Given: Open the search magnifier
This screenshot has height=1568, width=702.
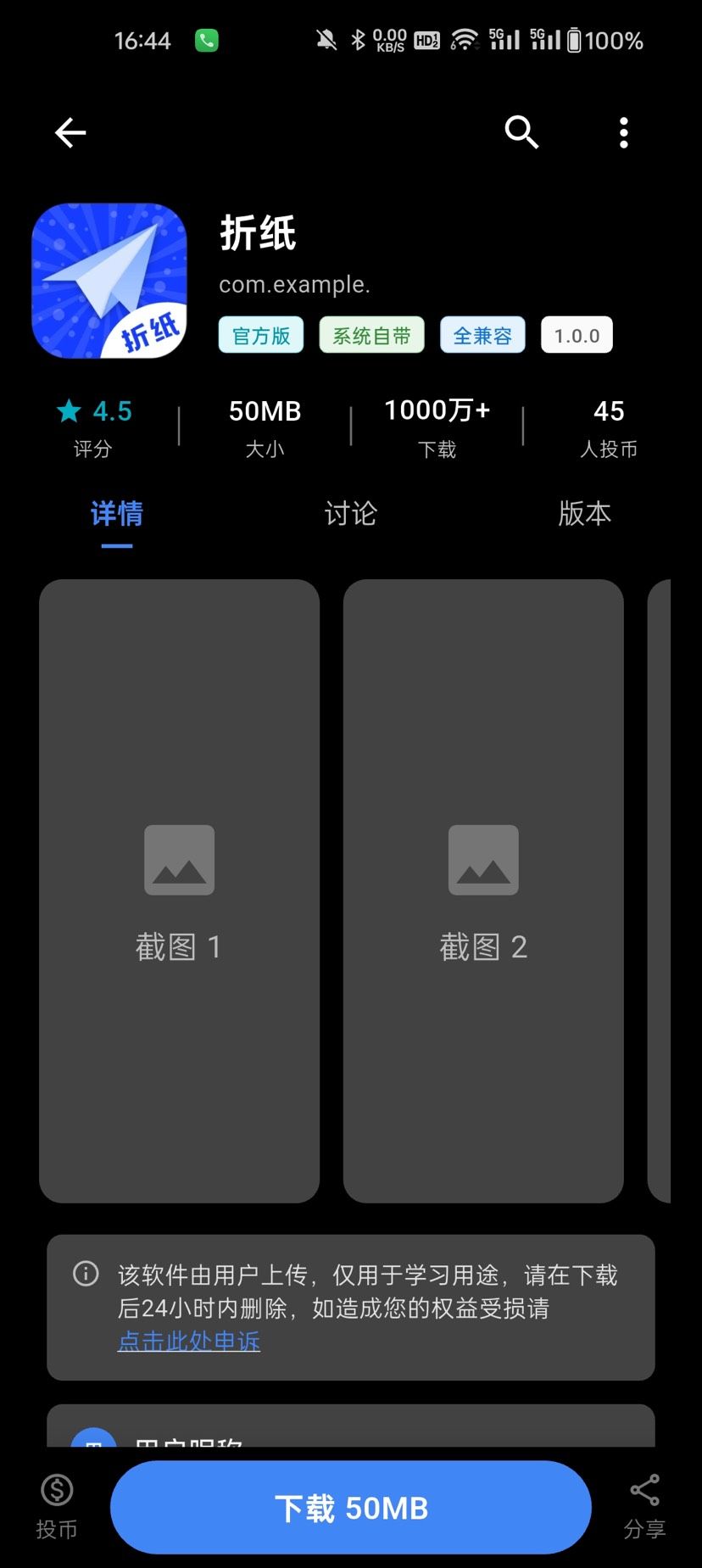Looking at the screenshot, I should point(521,132).
